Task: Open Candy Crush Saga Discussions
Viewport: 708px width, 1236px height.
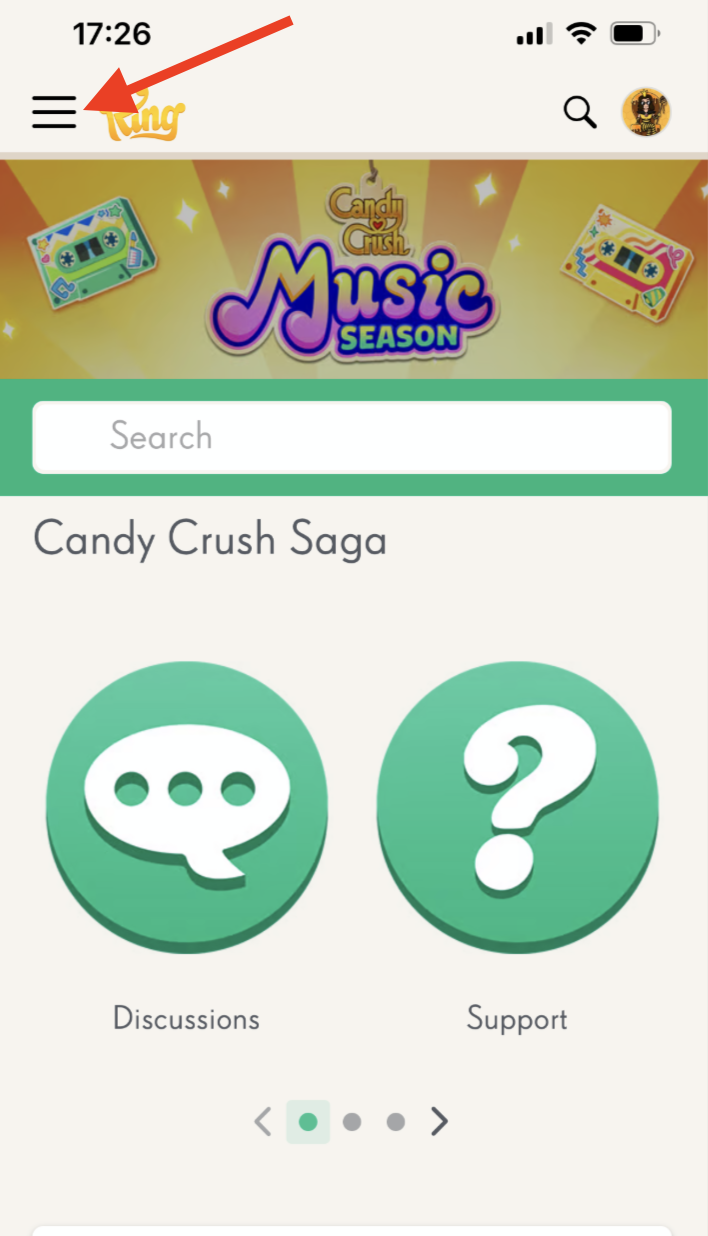Action: tap(187, 807)
